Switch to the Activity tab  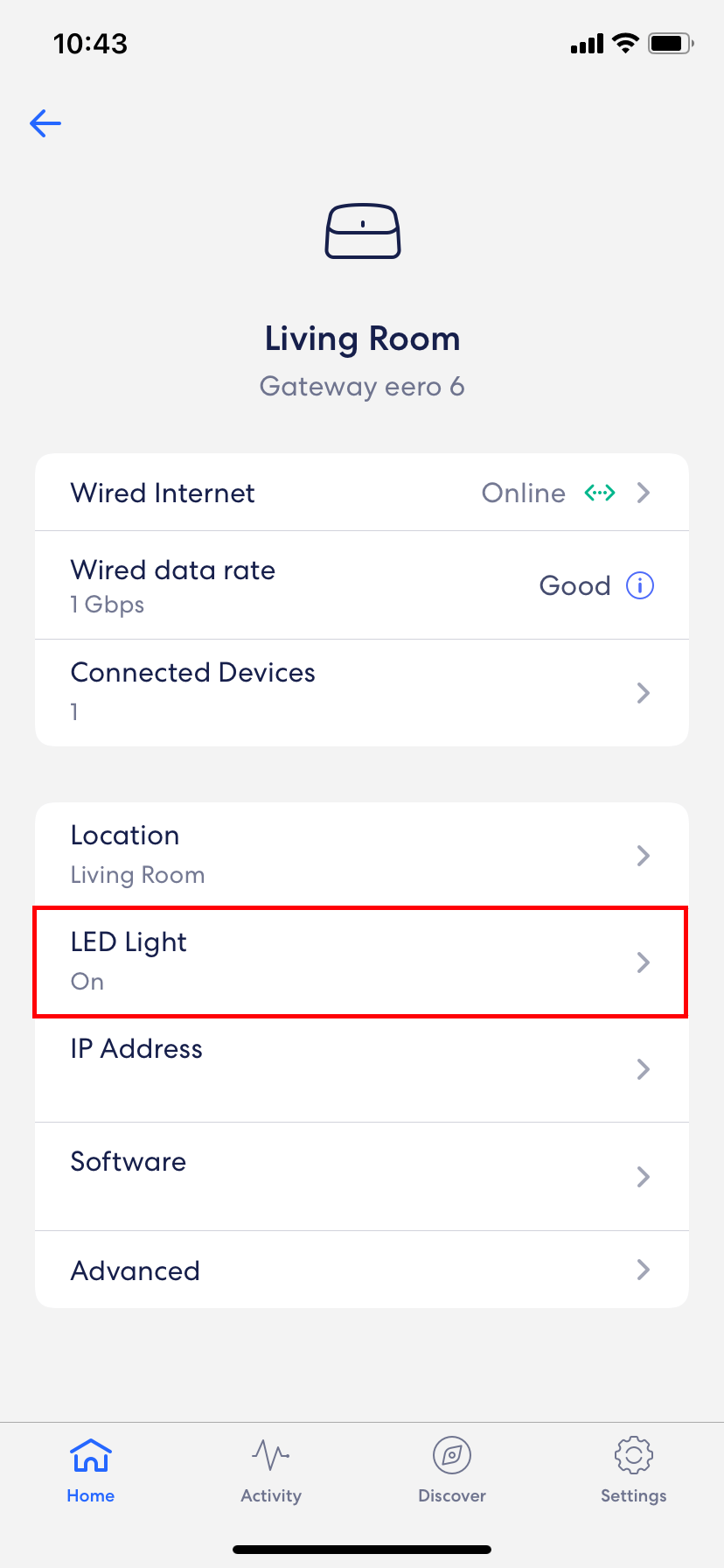[271, 1470]
